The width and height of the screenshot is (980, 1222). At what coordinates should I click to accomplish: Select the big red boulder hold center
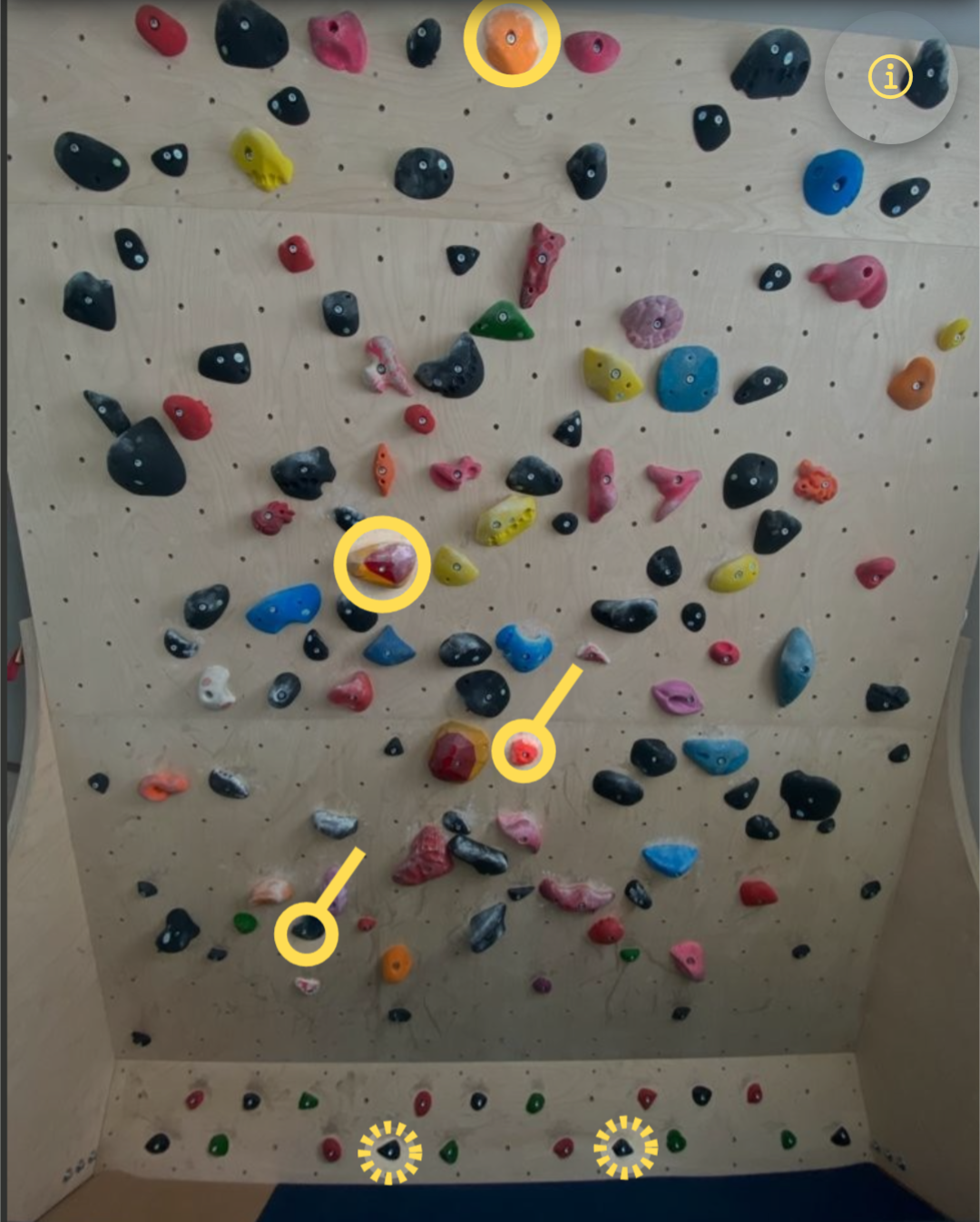[x=454, y=753]
